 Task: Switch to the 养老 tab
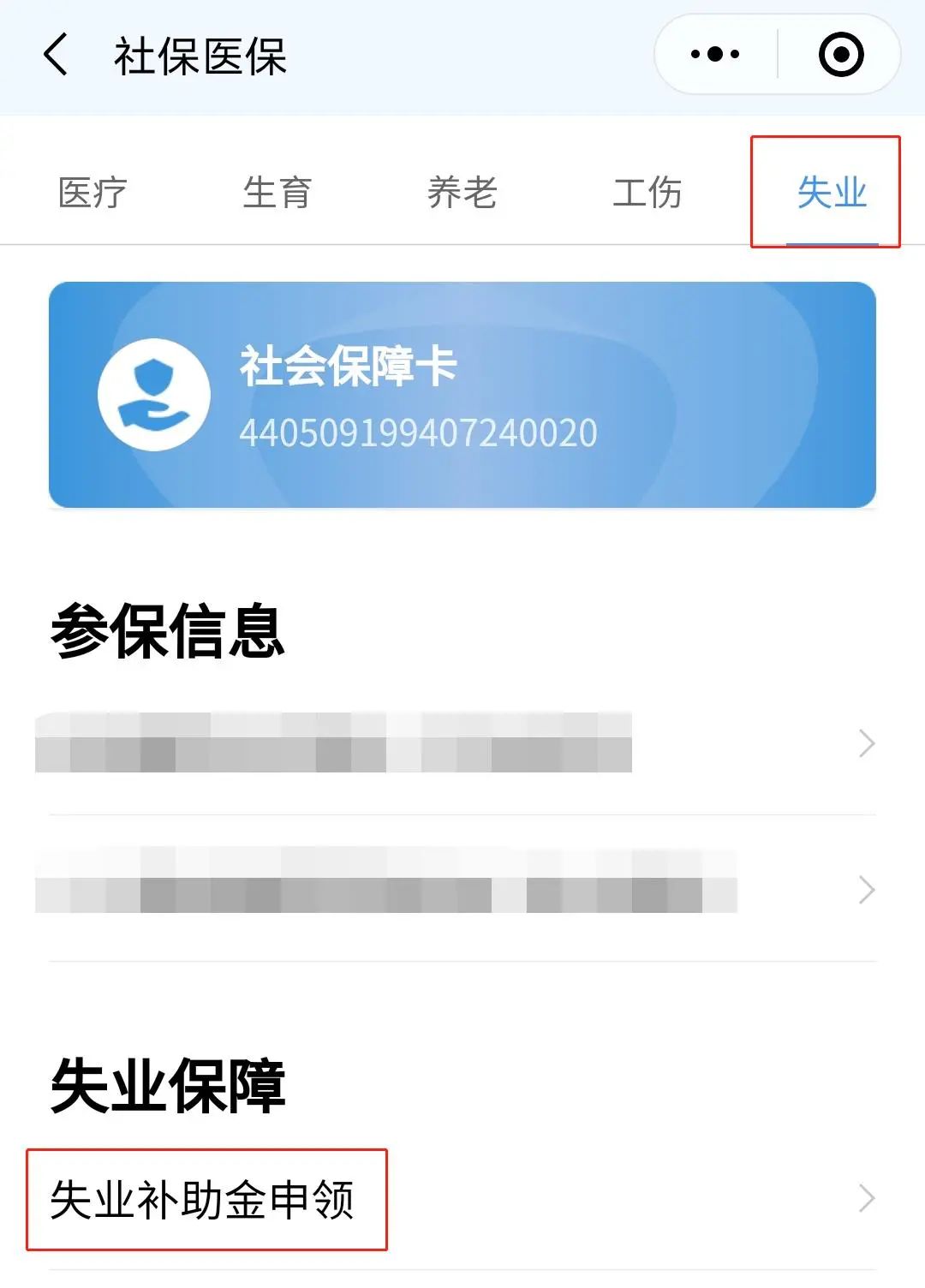tap(462, 193)
